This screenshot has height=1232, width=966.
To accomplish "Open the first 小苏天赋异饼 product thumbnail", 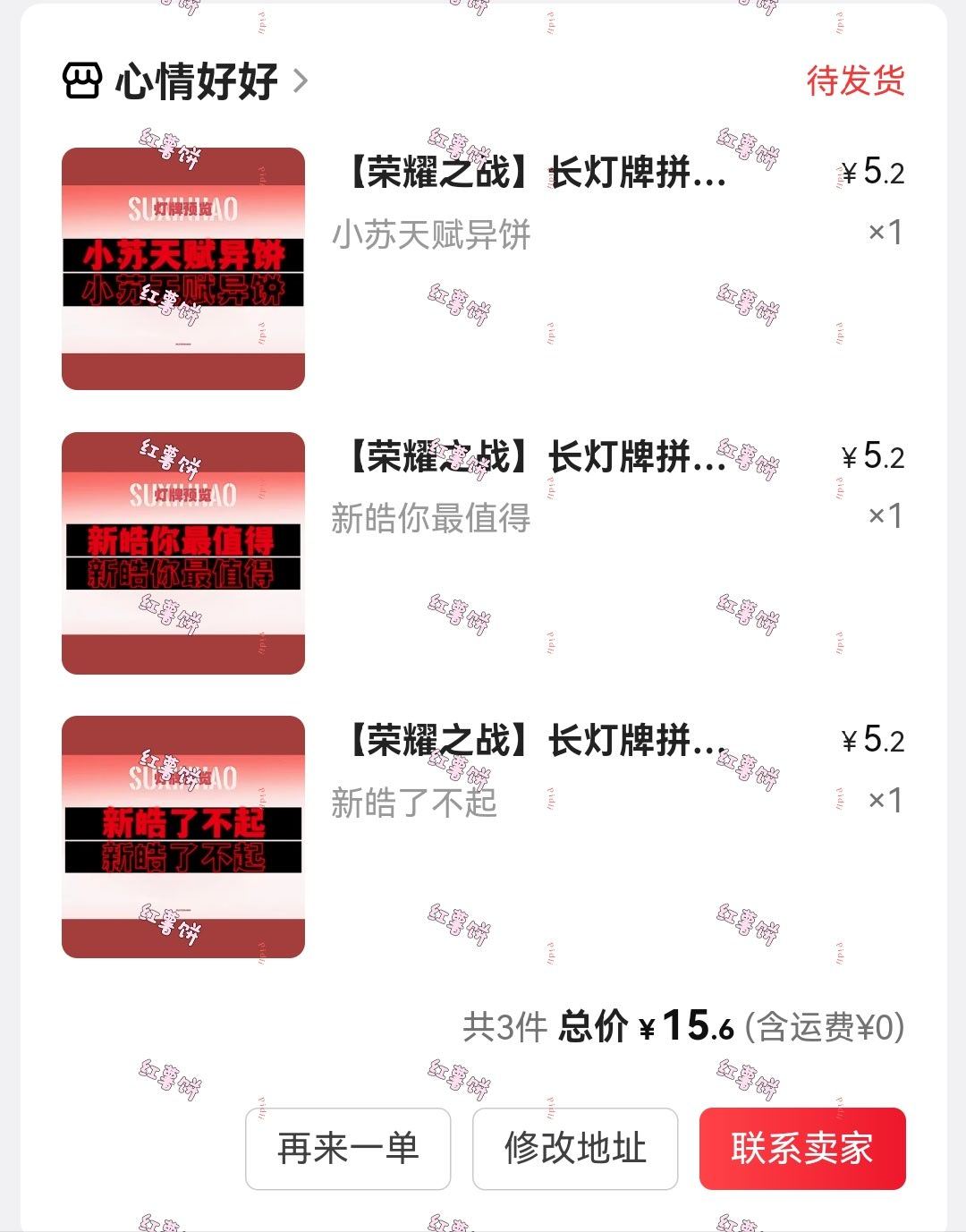I will click(x=182, y=266).
